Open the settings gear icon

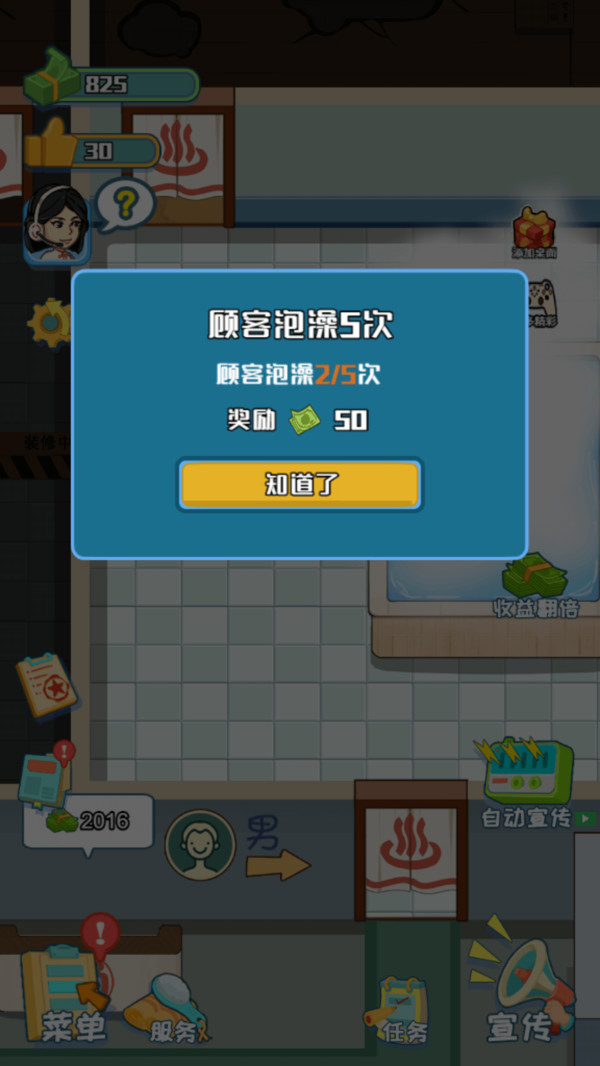[50, 322]
